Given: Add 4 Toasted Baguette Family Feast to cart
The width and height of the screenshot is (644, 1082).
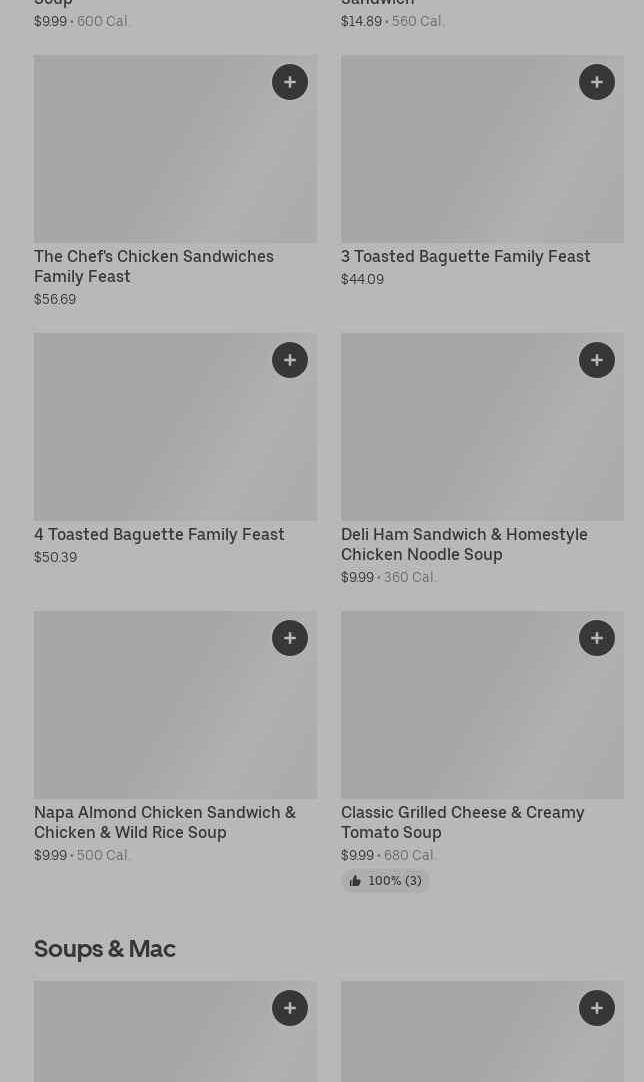Looking at the screenshot, I should 290,360.
